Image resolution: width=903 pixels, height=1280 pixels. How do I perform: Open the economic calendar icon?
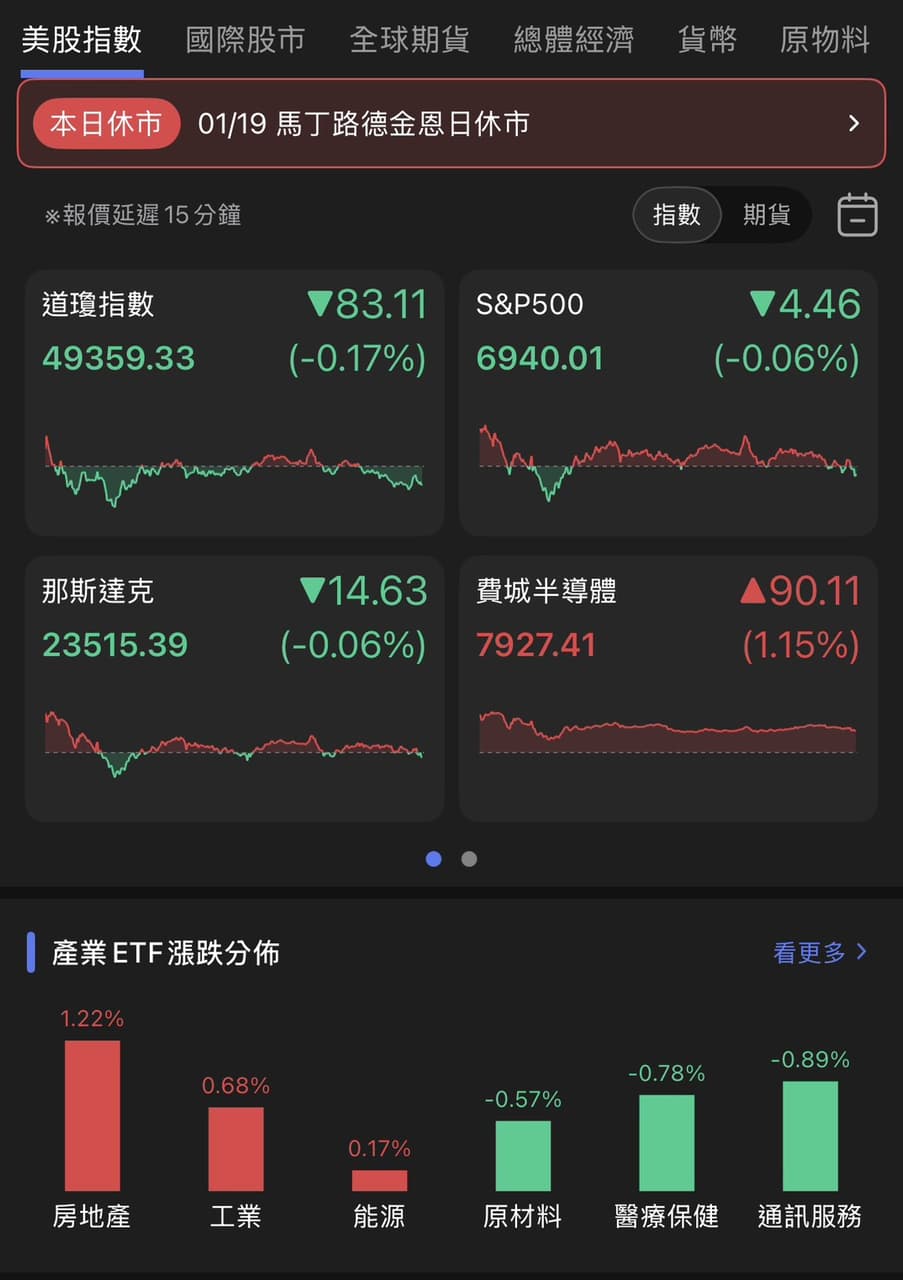(857, 215)
